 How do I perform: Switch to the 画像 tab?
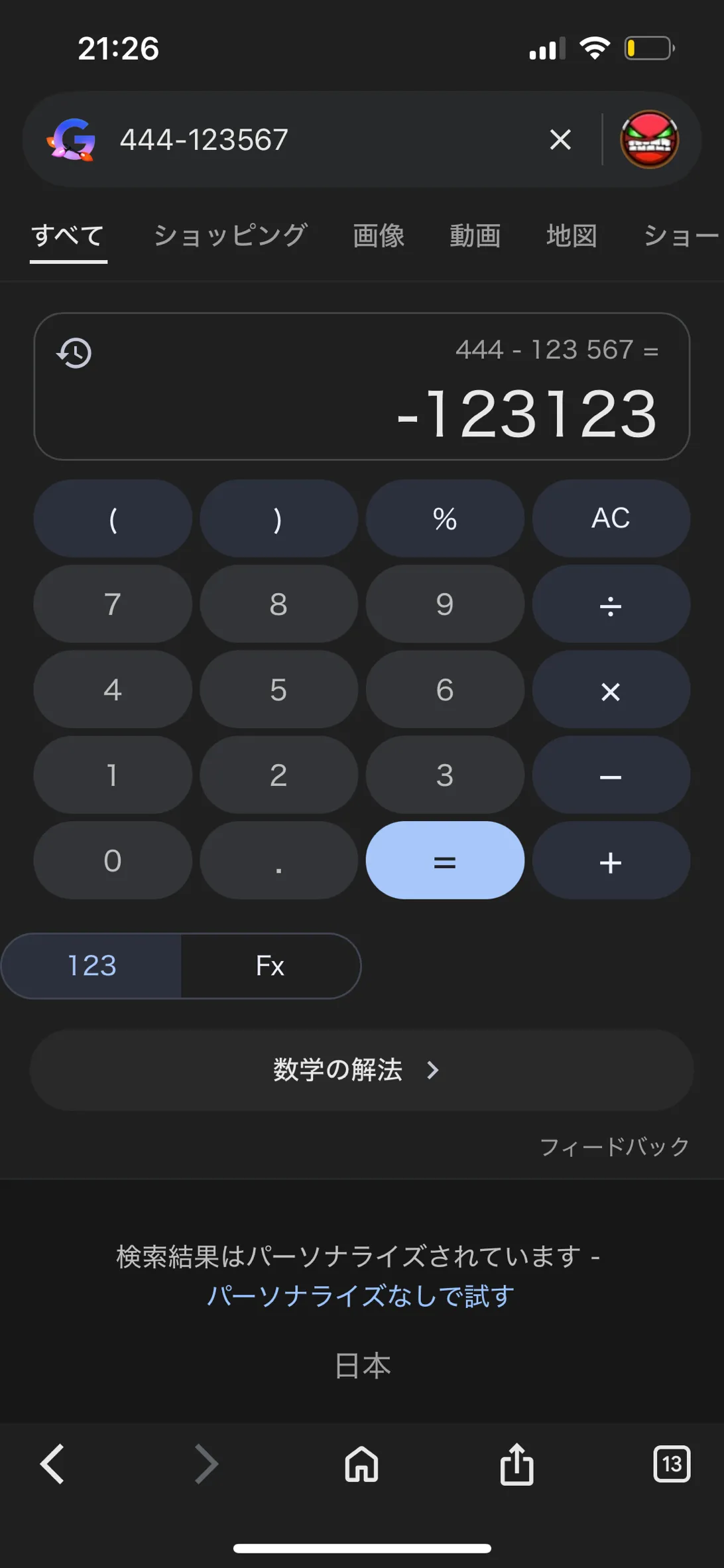coord(378,236)
